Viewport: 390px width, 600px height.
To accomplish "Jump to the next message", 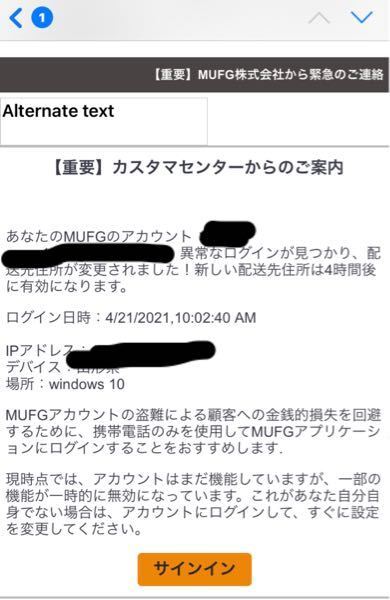I will [x=362, y=18].
